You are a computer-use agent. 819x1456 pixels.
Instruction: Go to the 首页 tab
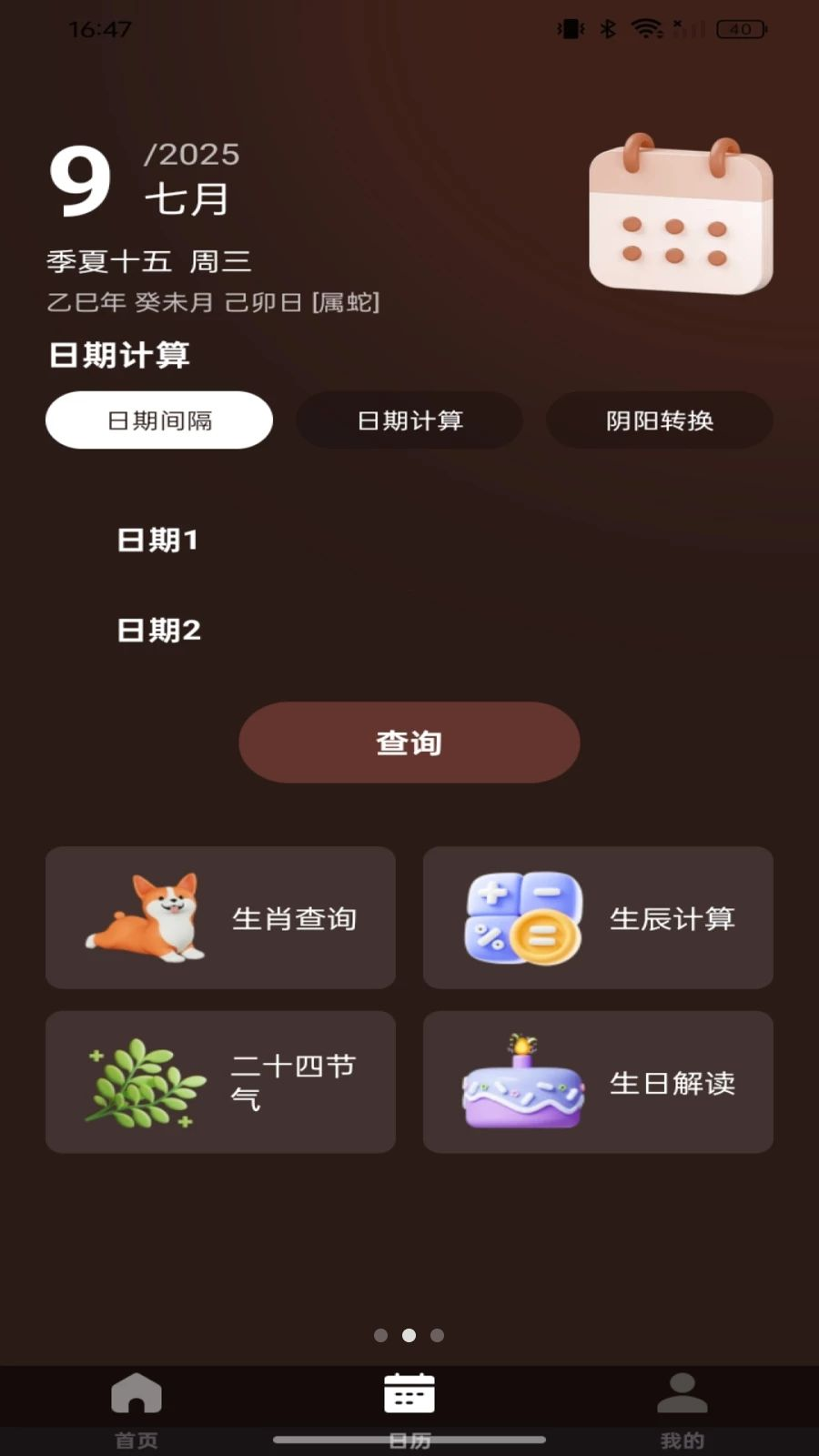click(136, 1410)
